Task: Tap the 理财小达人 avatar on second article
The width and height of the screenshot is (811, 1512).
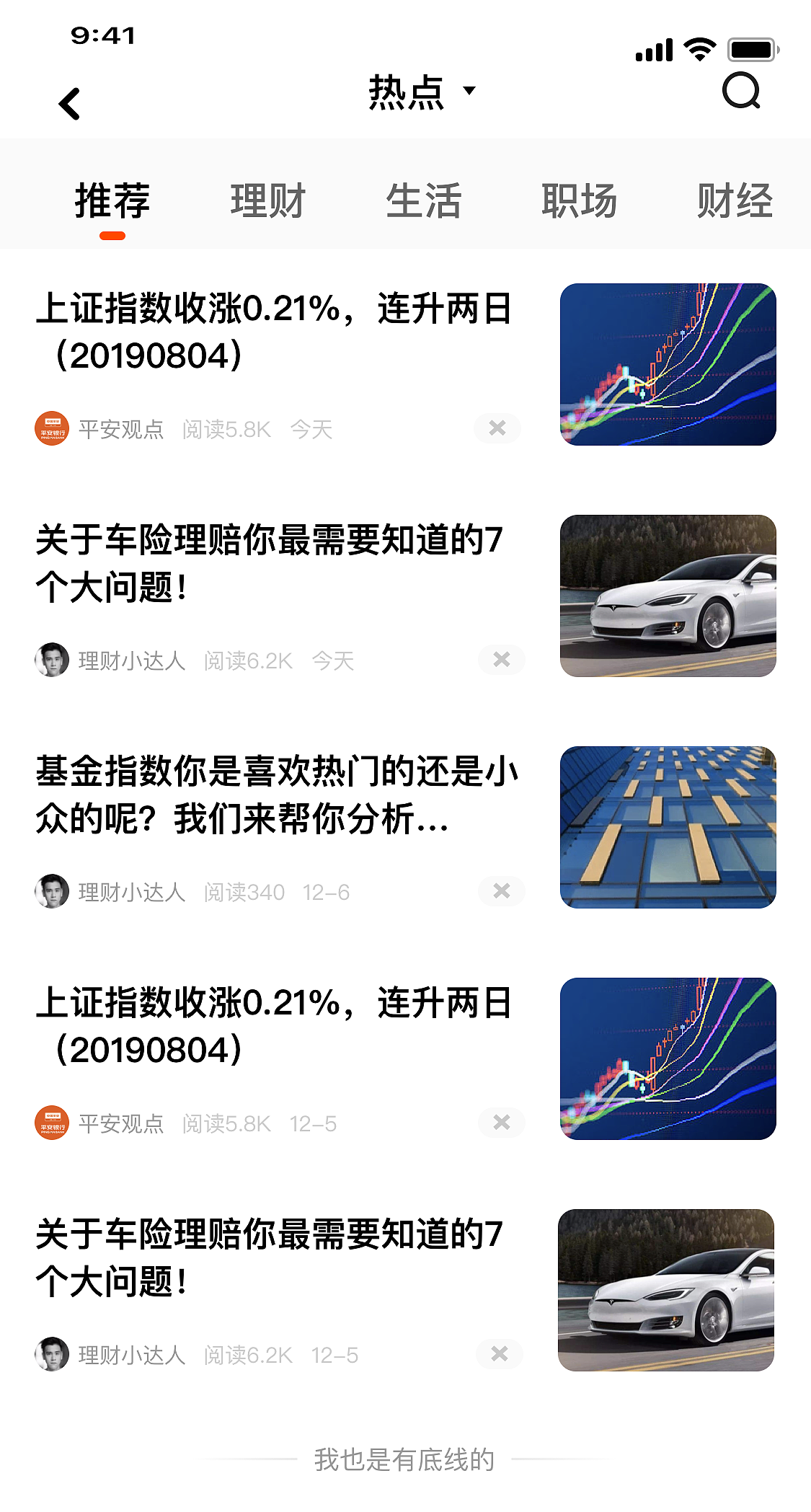Action: click(x=50, y=660)
